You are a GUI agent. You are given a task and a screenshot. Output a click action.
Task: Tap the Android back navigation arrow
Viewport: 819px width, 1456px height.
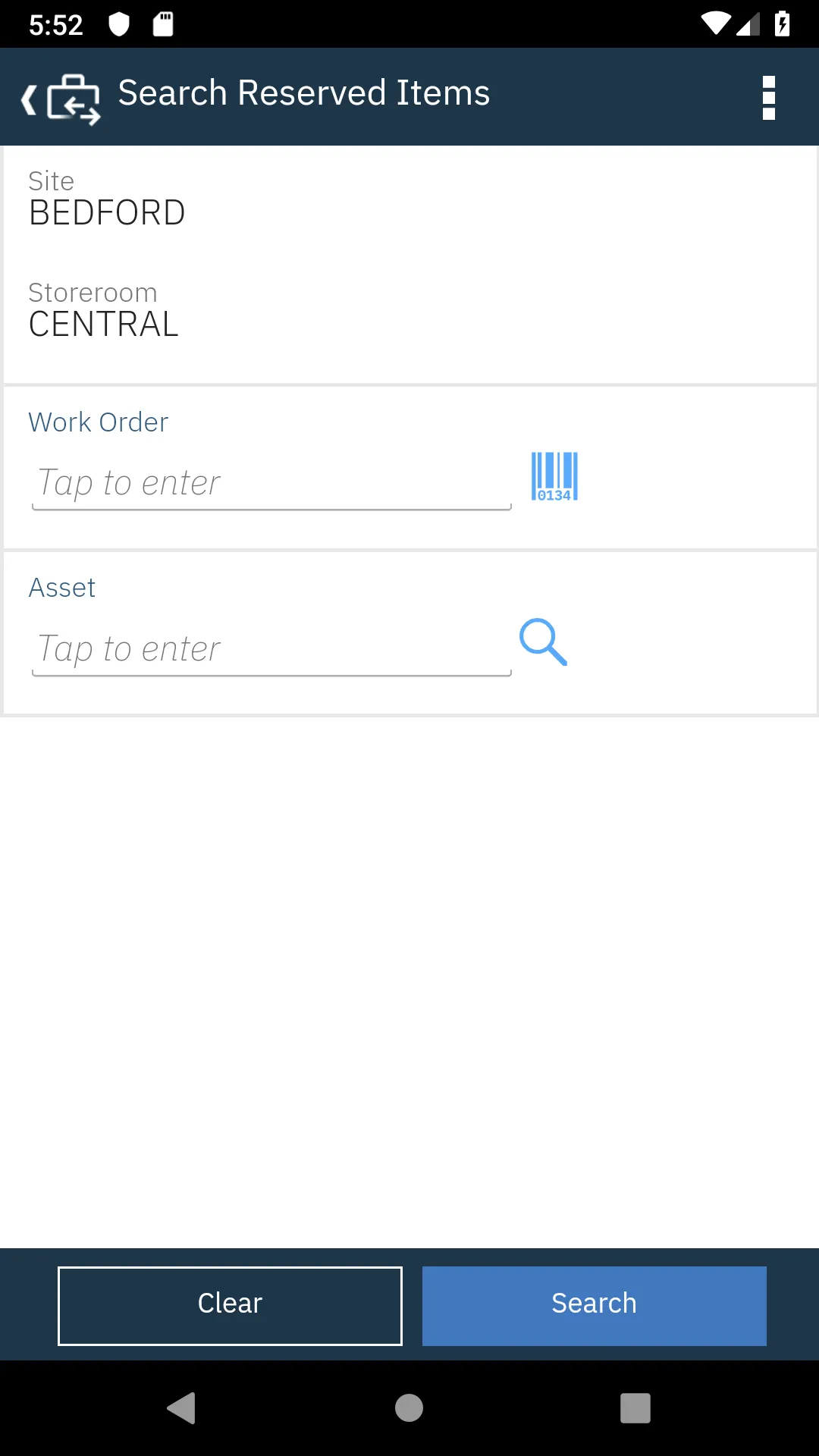pos(180,1408)
